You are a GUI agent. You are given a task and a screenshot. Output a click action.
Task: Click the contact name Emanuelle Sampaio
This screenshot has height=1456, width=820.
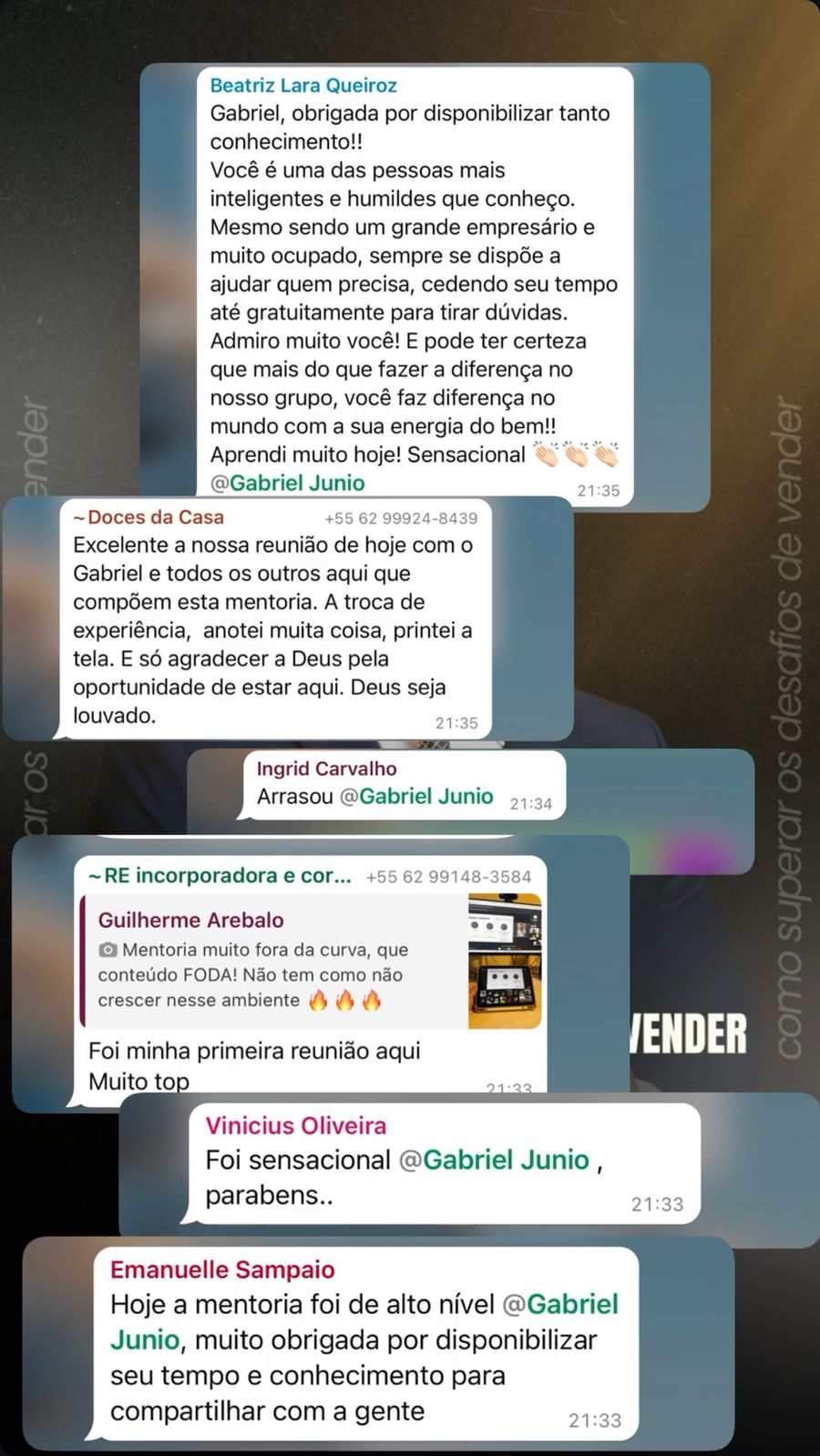coord(222,1268)
